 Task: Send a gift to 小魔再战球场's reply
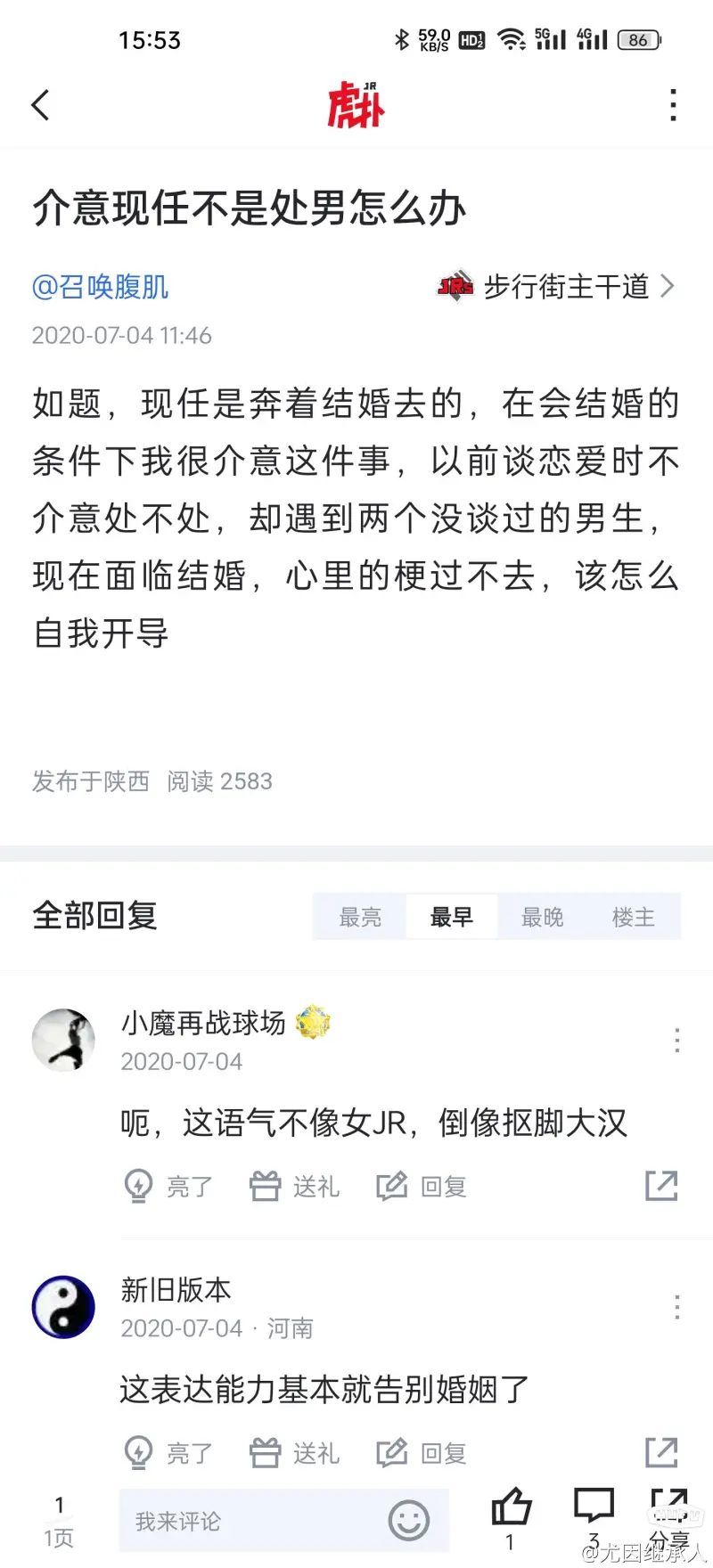click(294, 1186)
